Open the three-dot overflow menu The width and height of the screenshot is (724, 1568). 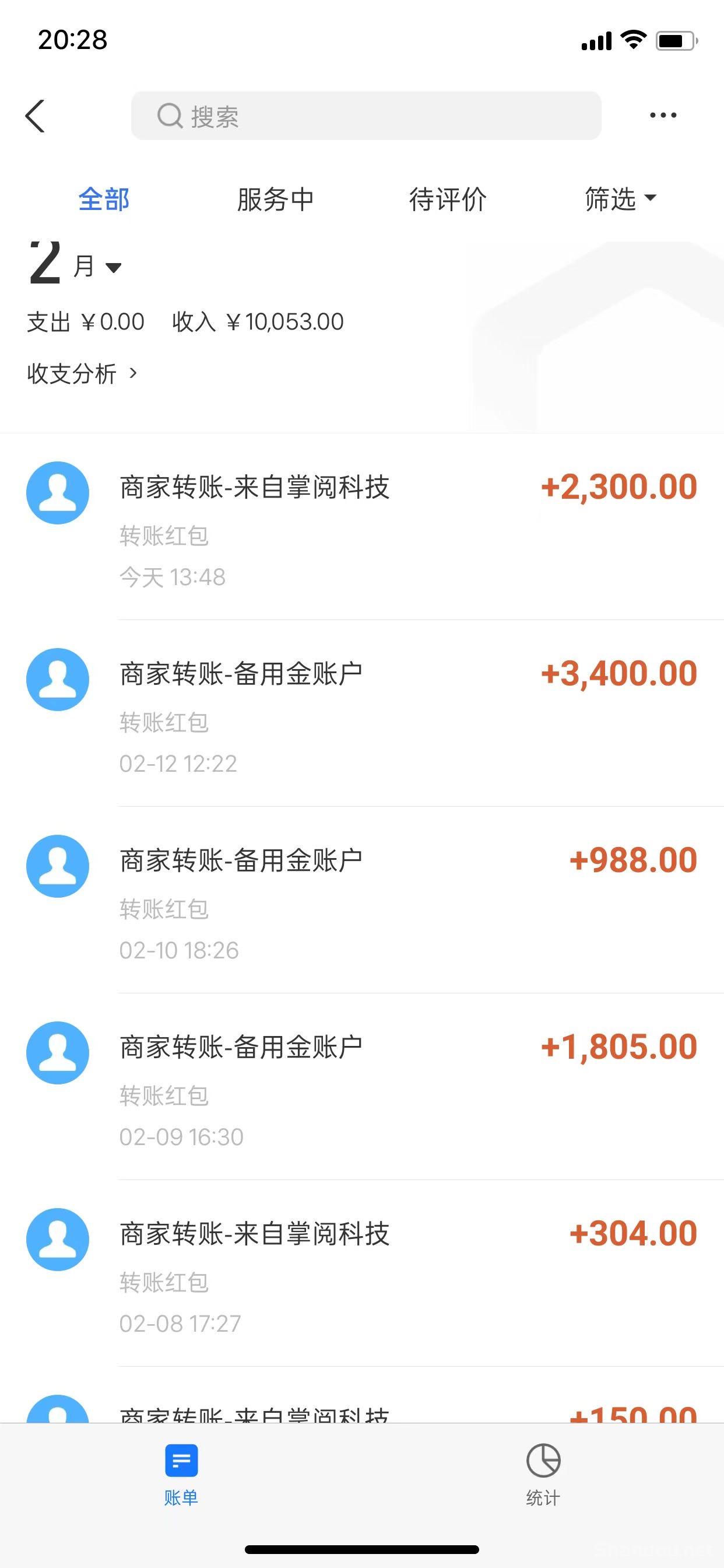(663, 115)
